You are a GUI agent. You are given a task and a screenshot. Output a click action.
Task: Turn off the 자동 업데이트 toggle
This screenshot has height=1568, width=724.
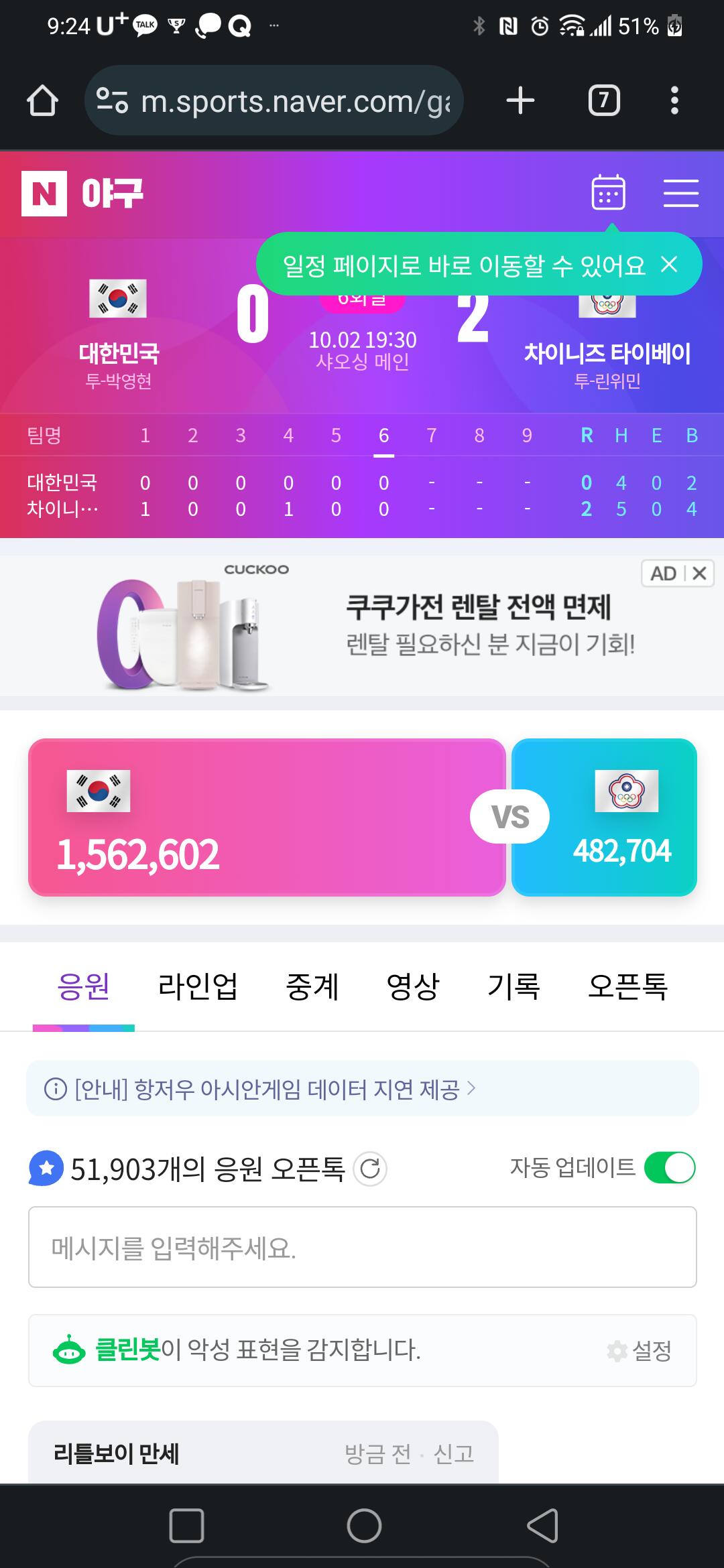(x=670, y=1168)
